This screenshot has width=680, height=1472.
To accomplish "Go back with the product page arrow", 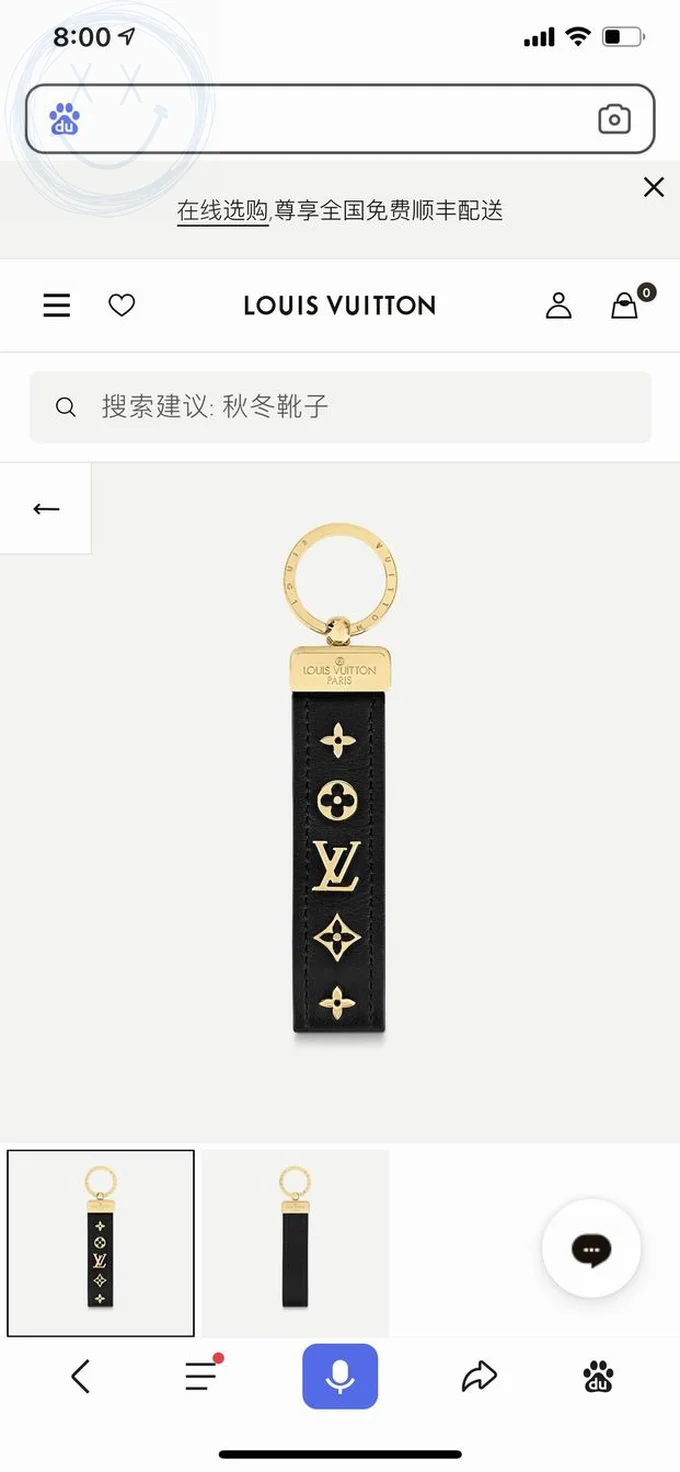I will [46, 509].
